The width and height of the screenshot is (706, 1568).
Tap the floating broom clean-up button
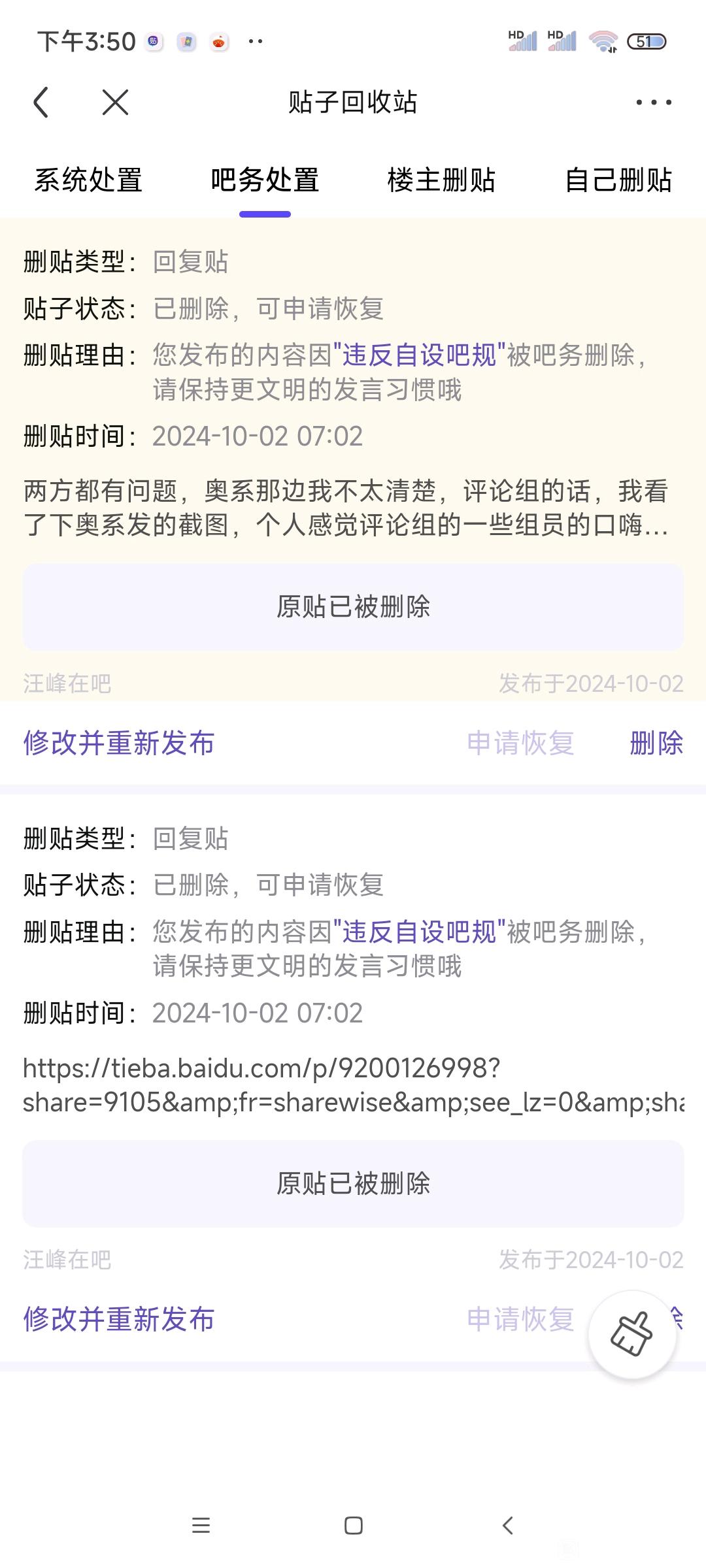pyautogui.click(x=631, y=1334)
